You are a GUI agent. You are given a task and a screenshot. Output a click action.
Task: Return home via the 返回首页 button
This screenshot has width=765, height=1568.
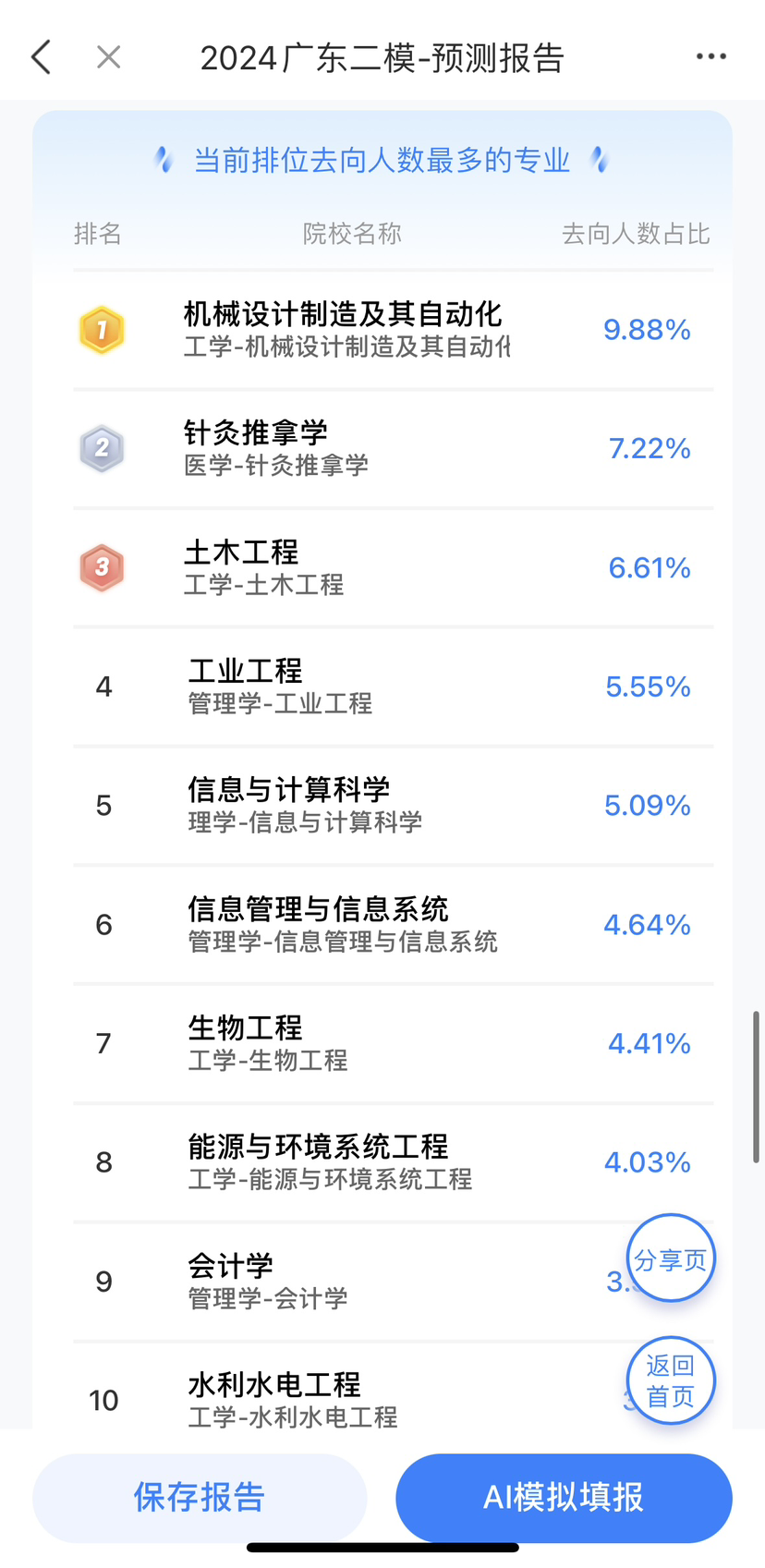671,1380
